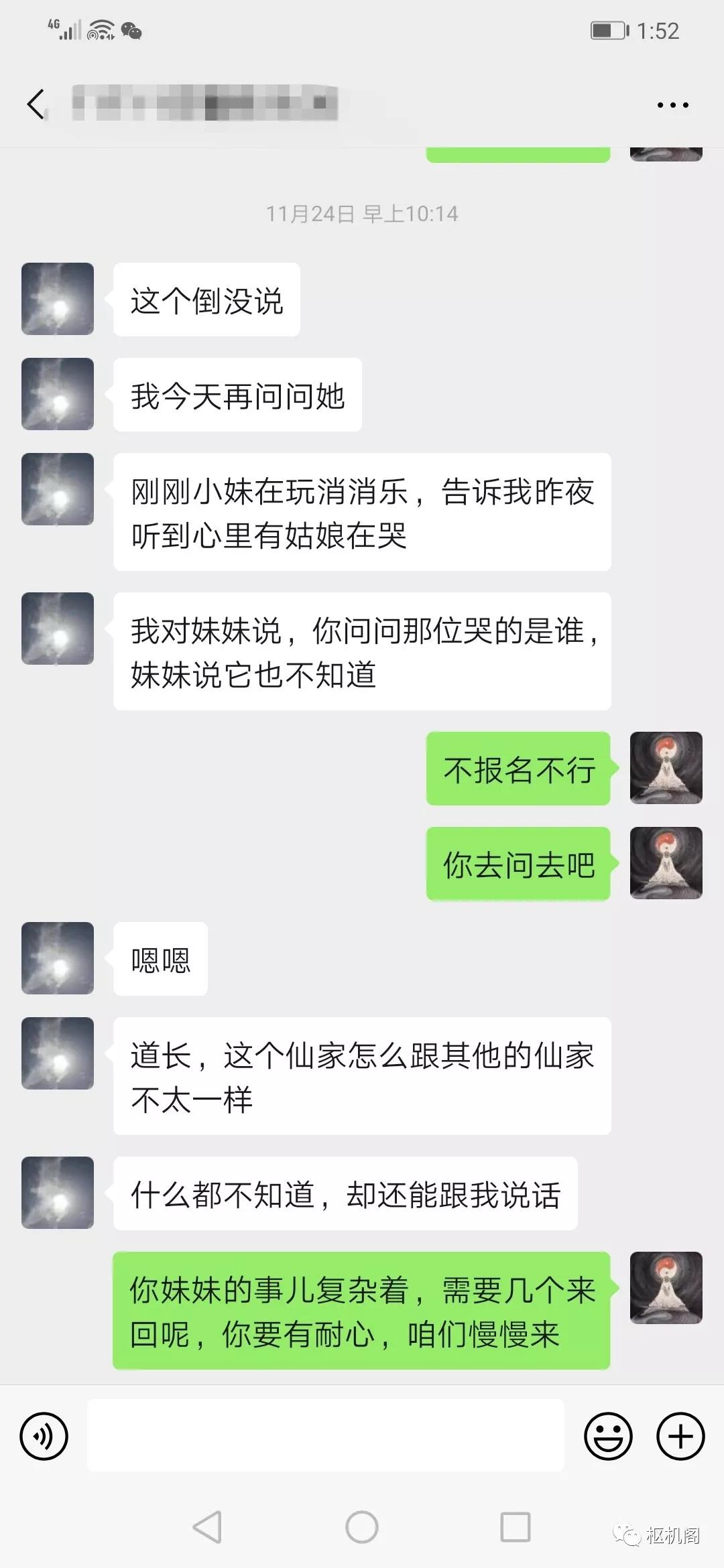724x1568 pixels.
Task: Open recent apps from navigation bar
Action: 516,1528
